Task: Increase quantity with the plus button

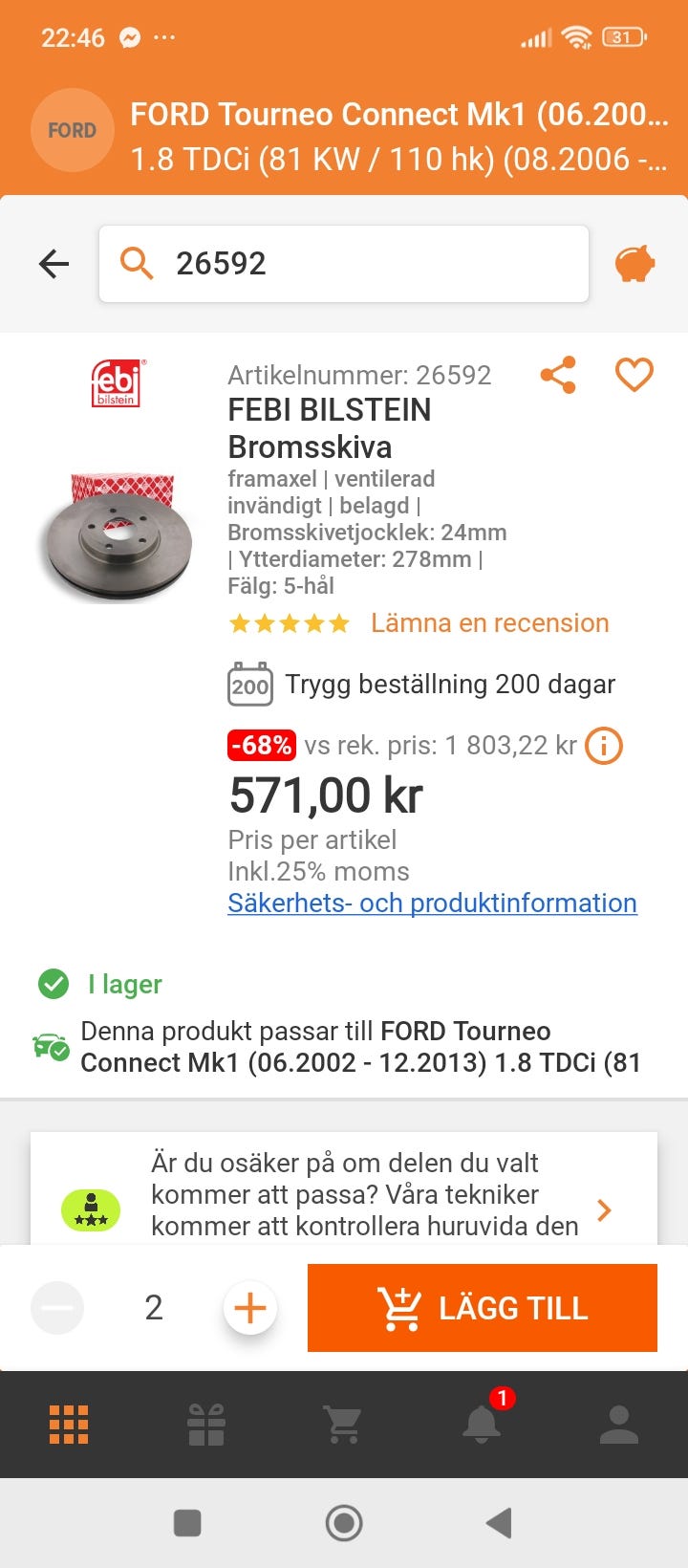Action: [x=250, y=1308]
